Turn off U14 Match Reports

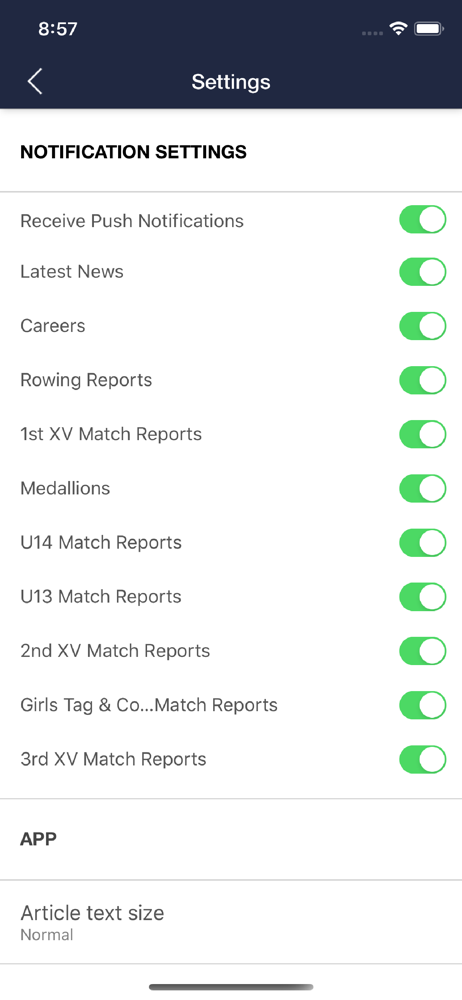tap(422, 543)
